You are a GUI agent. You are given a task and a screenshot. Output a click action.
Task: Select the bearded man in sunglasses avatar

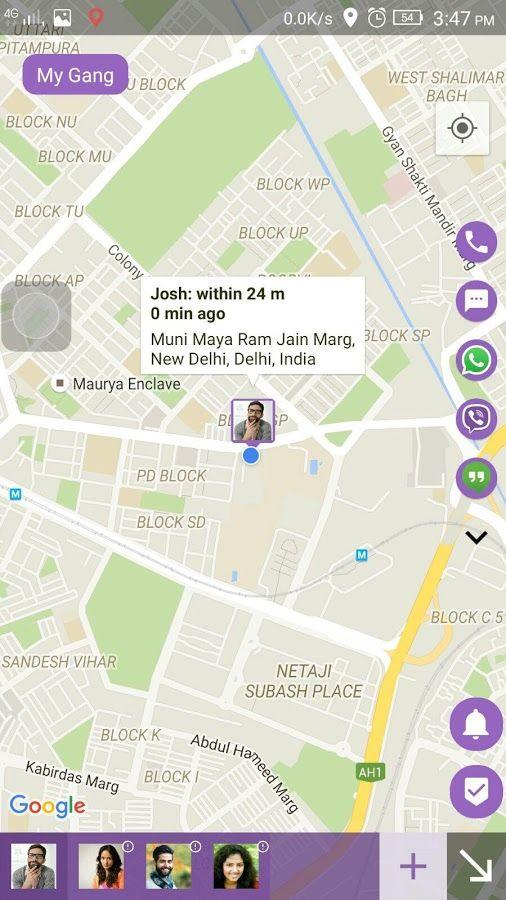pyautogui.click(x=169, y=866)
